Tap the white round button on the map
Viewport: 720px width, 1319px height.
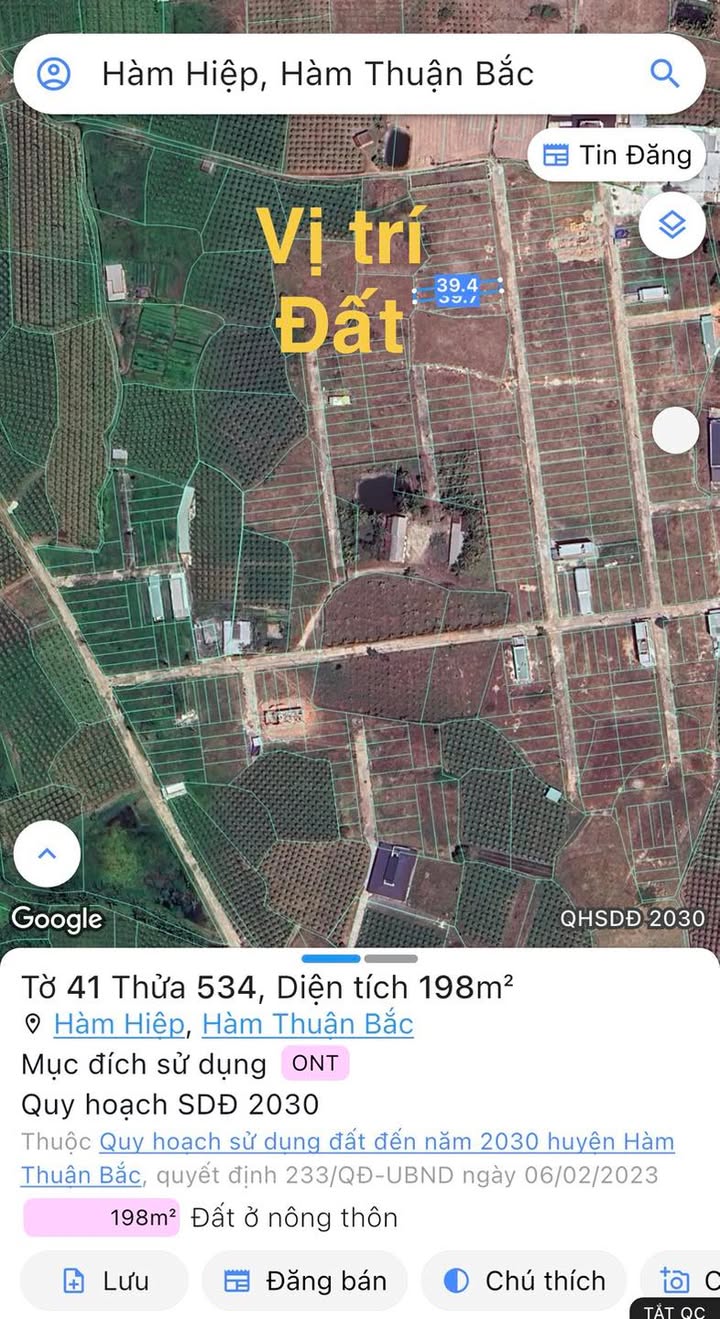676,431
